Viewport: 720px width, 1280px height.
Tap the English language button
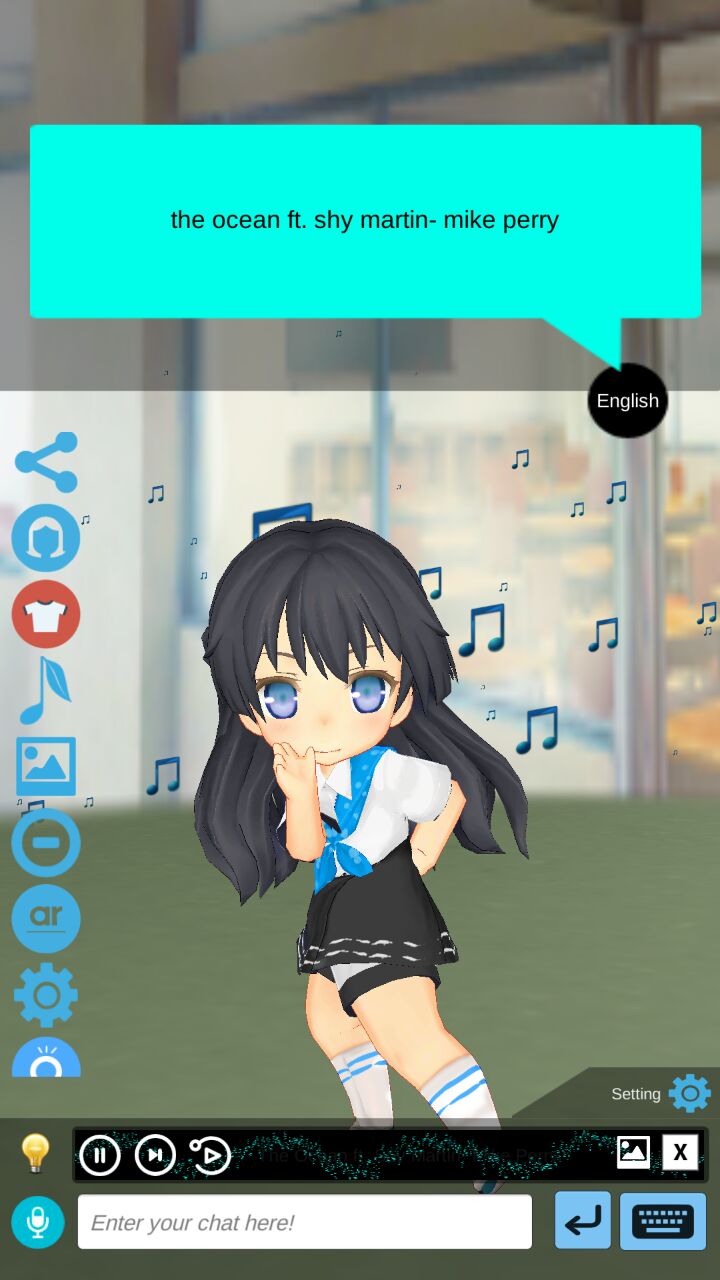628,401
